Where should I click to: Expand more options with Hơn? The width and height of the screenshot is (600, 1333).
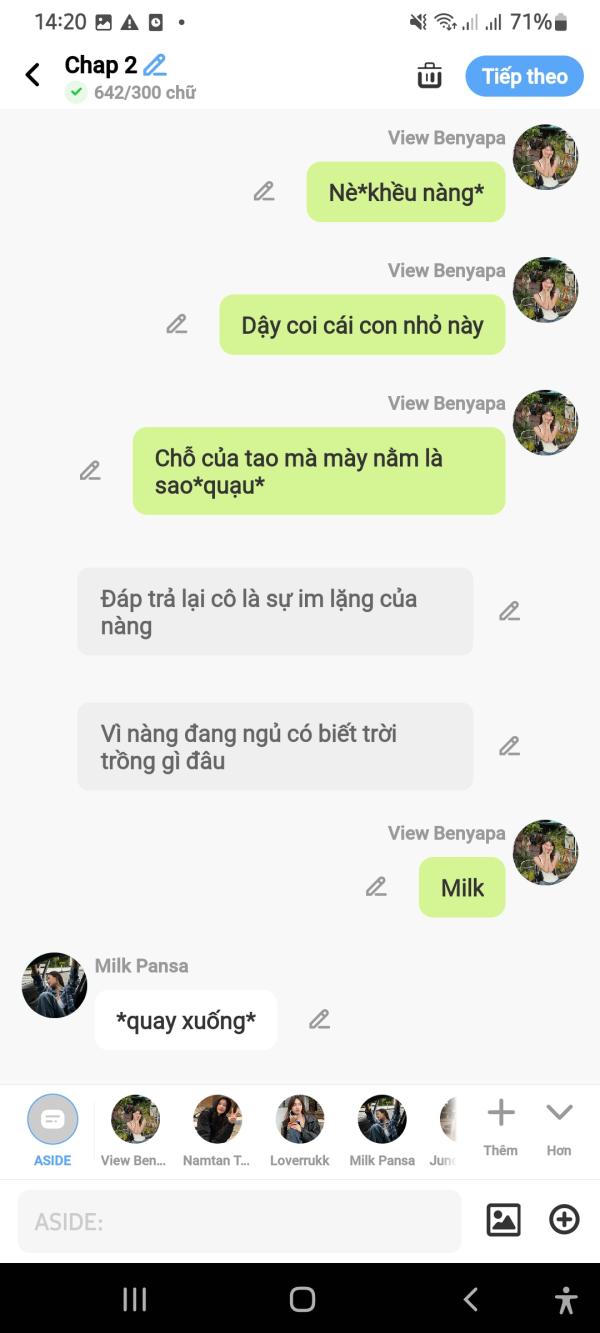coord(559,1125)
